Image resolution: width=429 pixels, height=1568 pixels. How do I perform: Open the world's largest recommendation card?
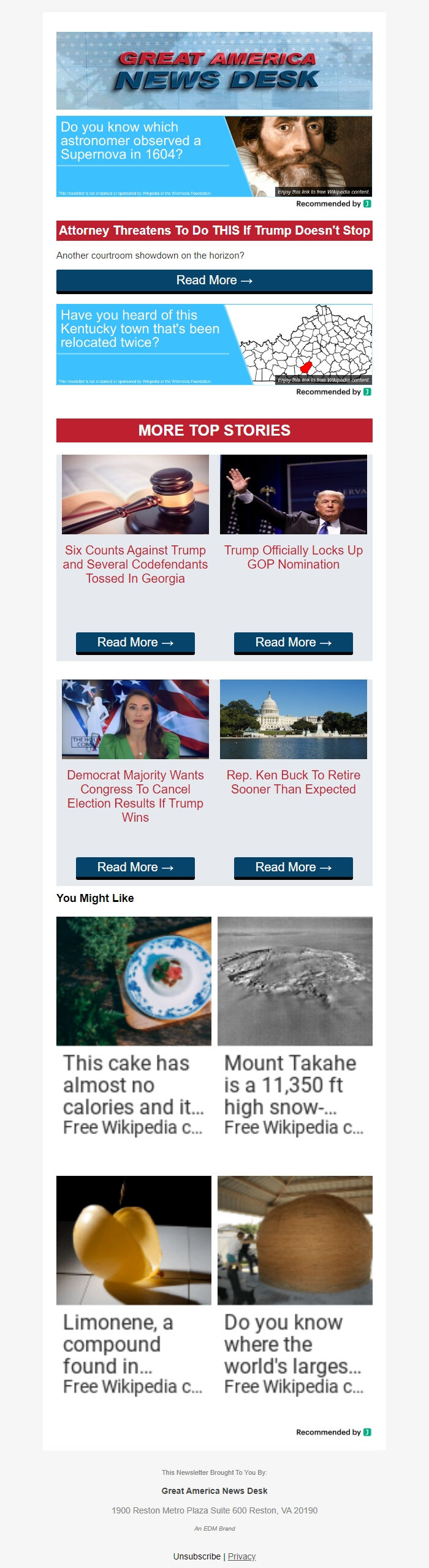(295, 1286)
